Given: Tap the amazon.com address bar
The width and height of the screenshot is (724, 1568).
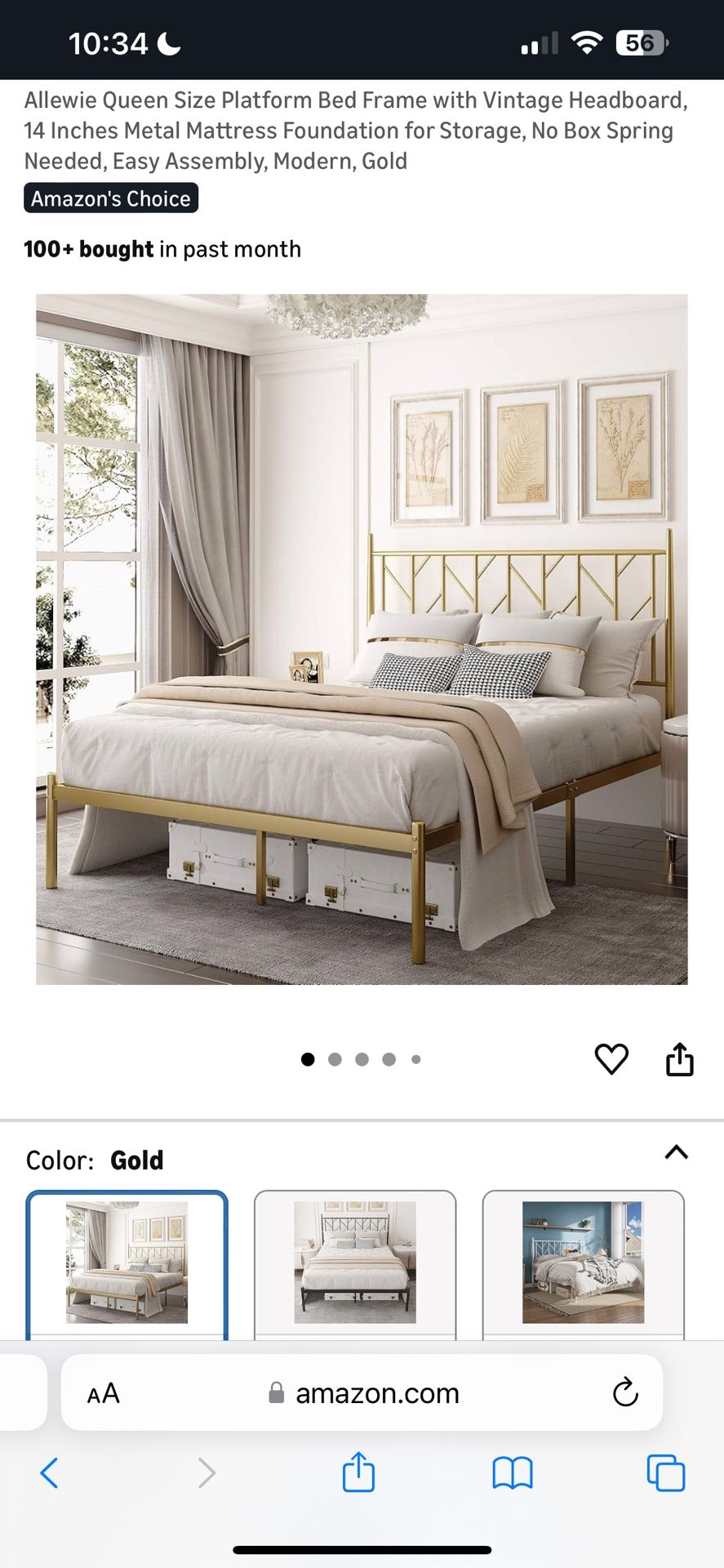Looking at the screenshot, I should point(377,1393).
